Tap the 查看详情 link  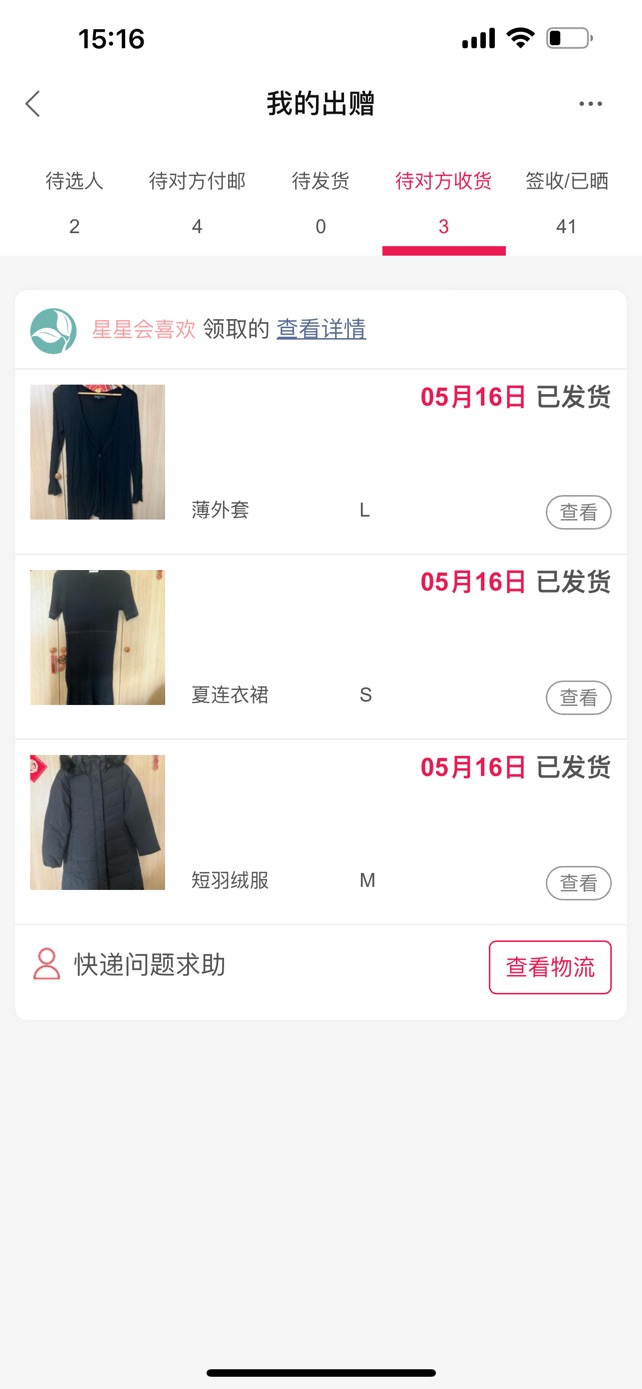coord(321,329)
